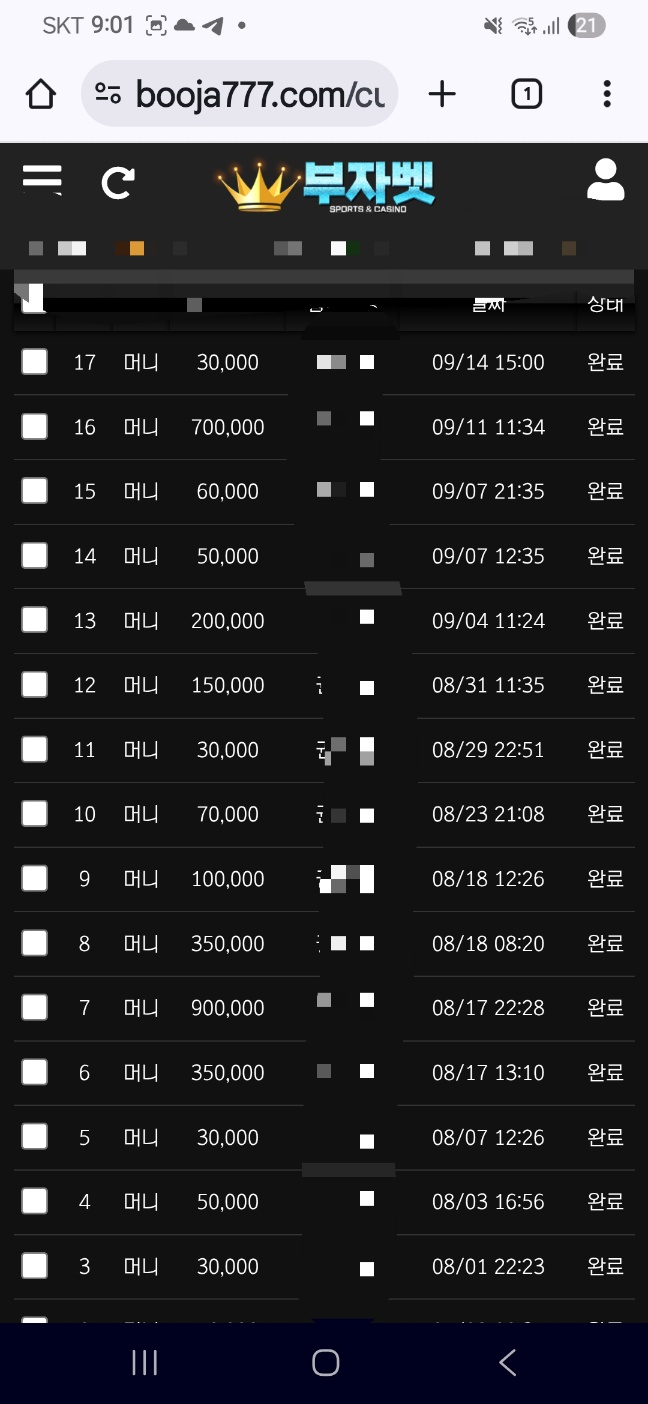The image size is (648, 1404).
Task: Tick the checkbox on row 13
Action: (35, 620)
